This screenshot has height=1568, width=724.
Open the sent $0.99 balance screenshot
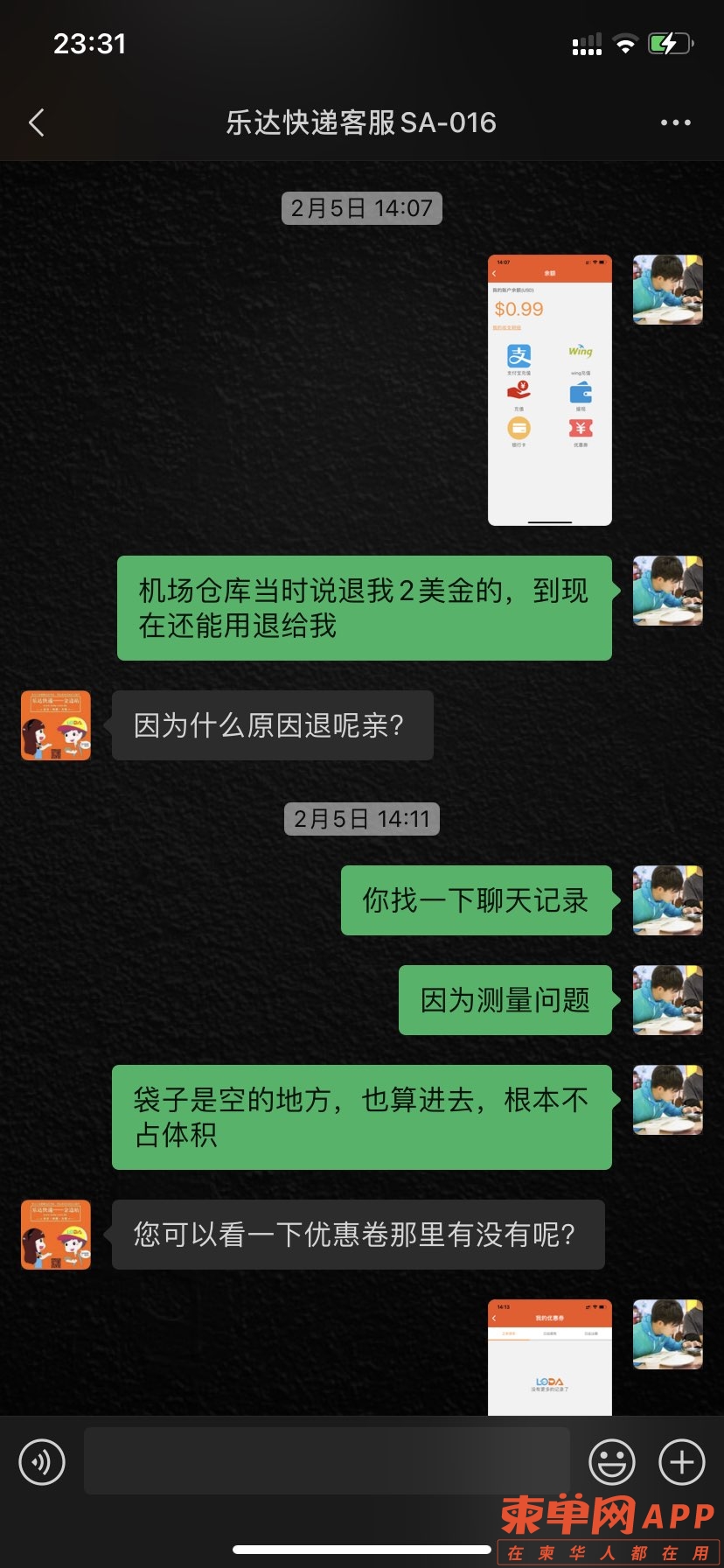(549, 390)
